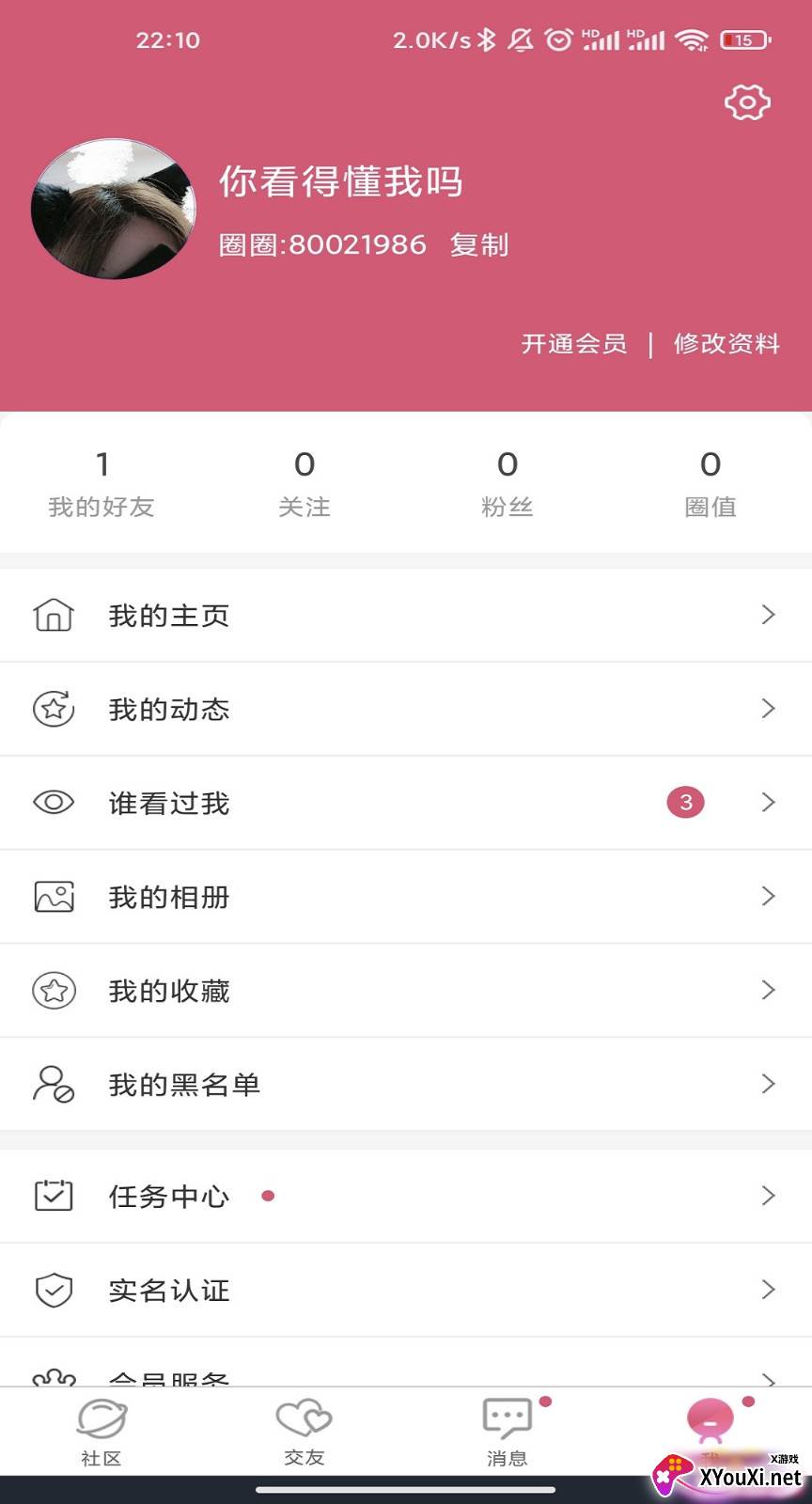
Task: Click the star icon beside 我的收藏
Action: point(54,990)
